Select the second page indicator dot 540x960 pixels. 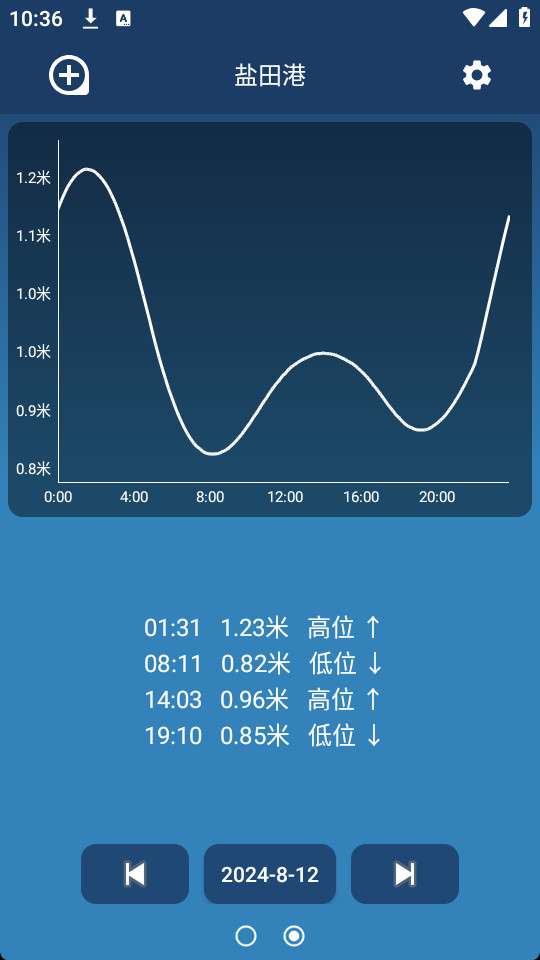click(x=294, y=936)
